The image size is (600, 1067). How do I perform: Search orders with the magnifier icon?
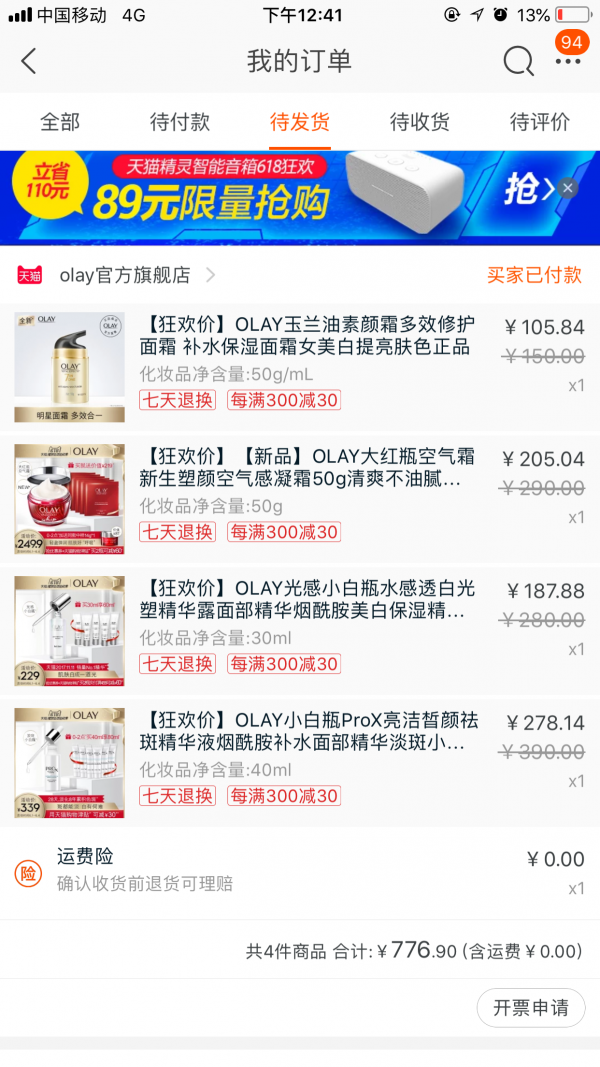tap(518, 61)
